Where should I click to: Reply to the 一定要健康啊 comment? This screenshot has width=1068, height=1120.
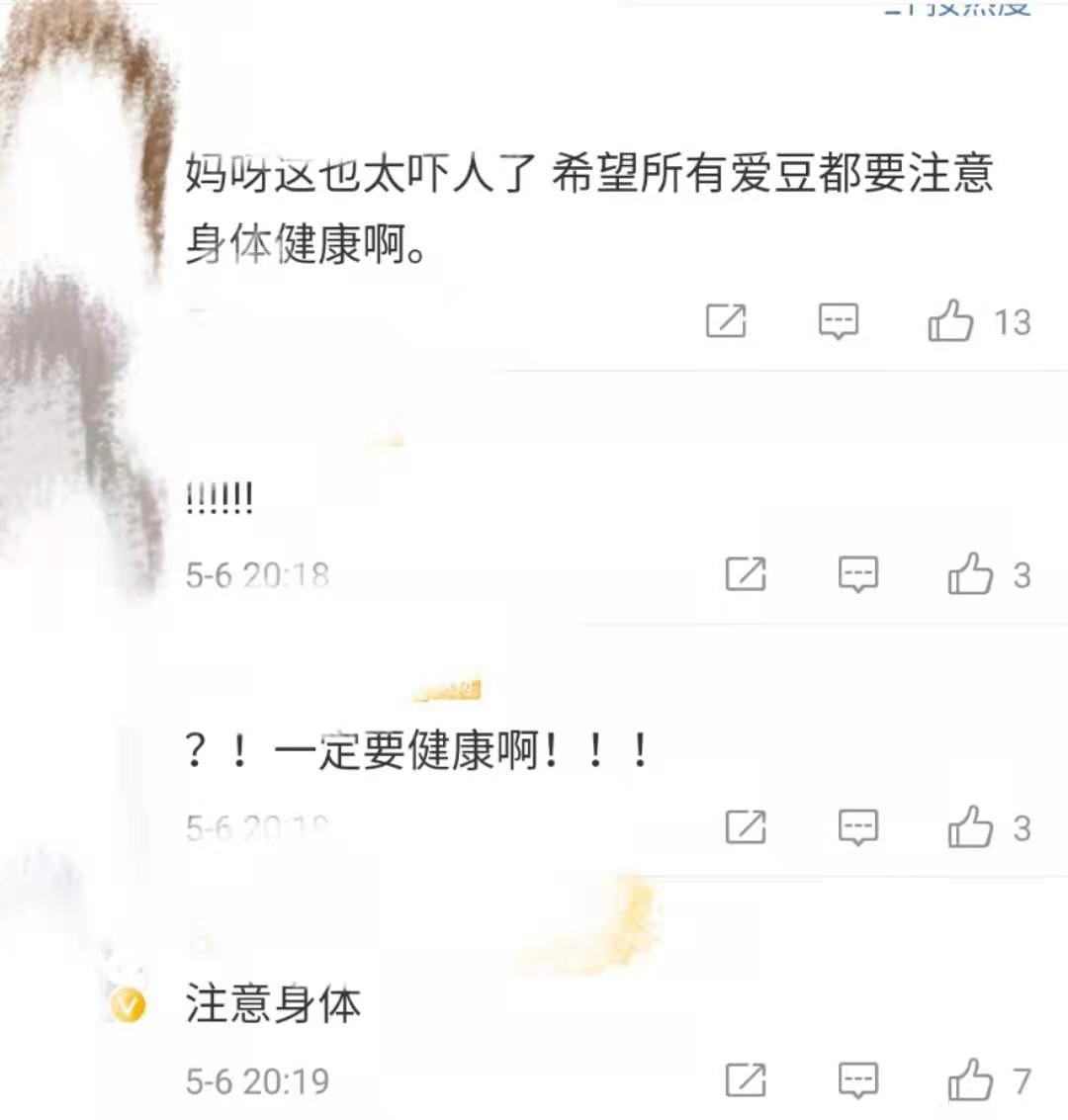857,827
